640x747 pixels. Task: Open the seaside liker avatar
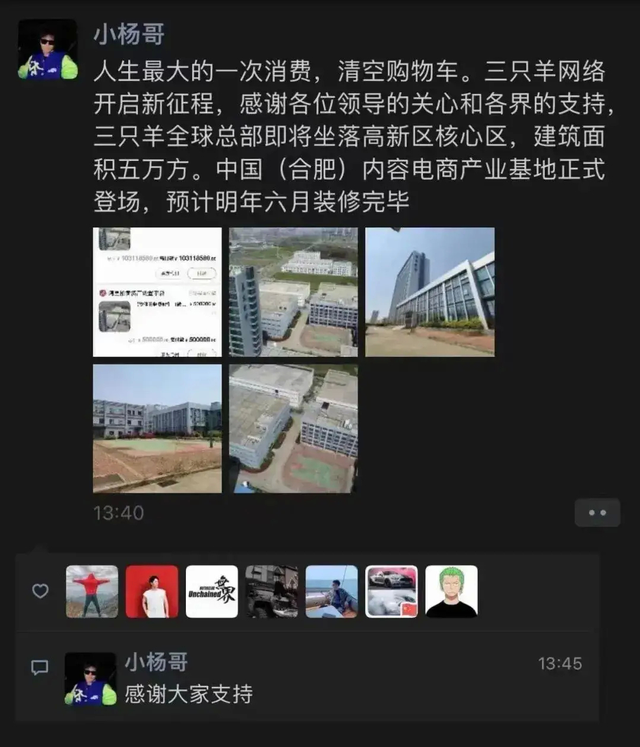331,591
